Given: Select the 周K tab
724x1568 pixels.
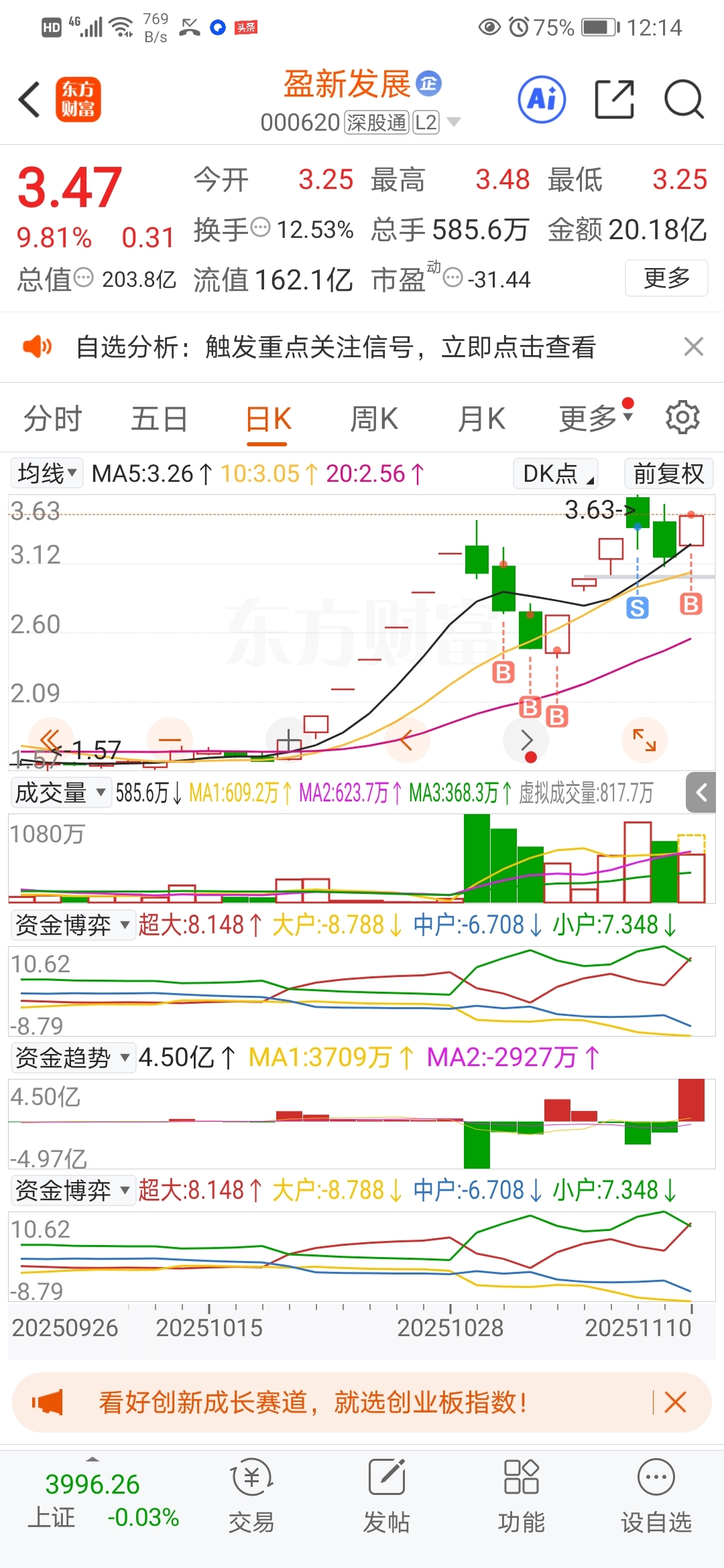Looking at the screenshot, I should tap(374, 419).
